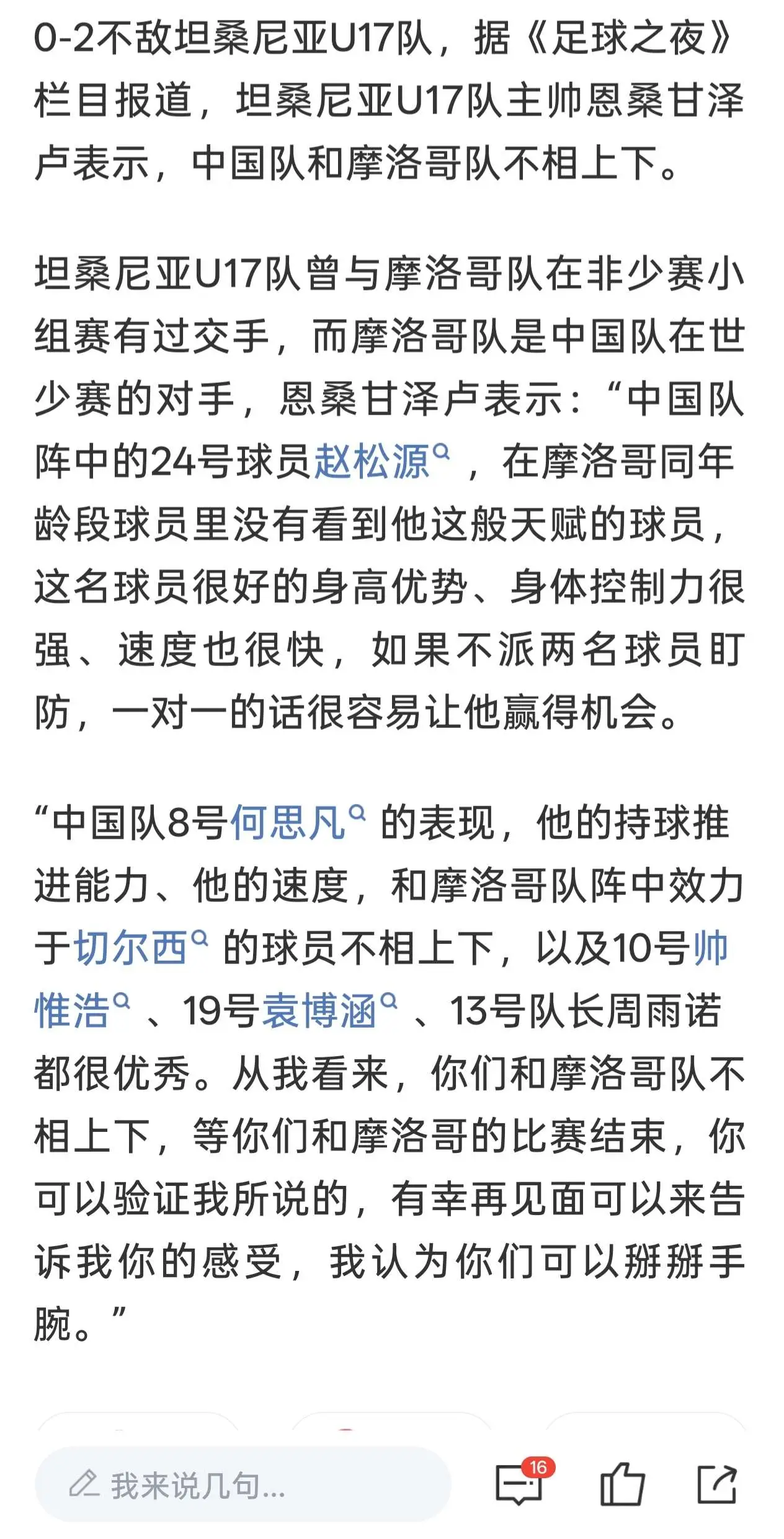Share this article
This screenshot has height=1539, width=784.
pyautogui.click(x=717, y=1484)
